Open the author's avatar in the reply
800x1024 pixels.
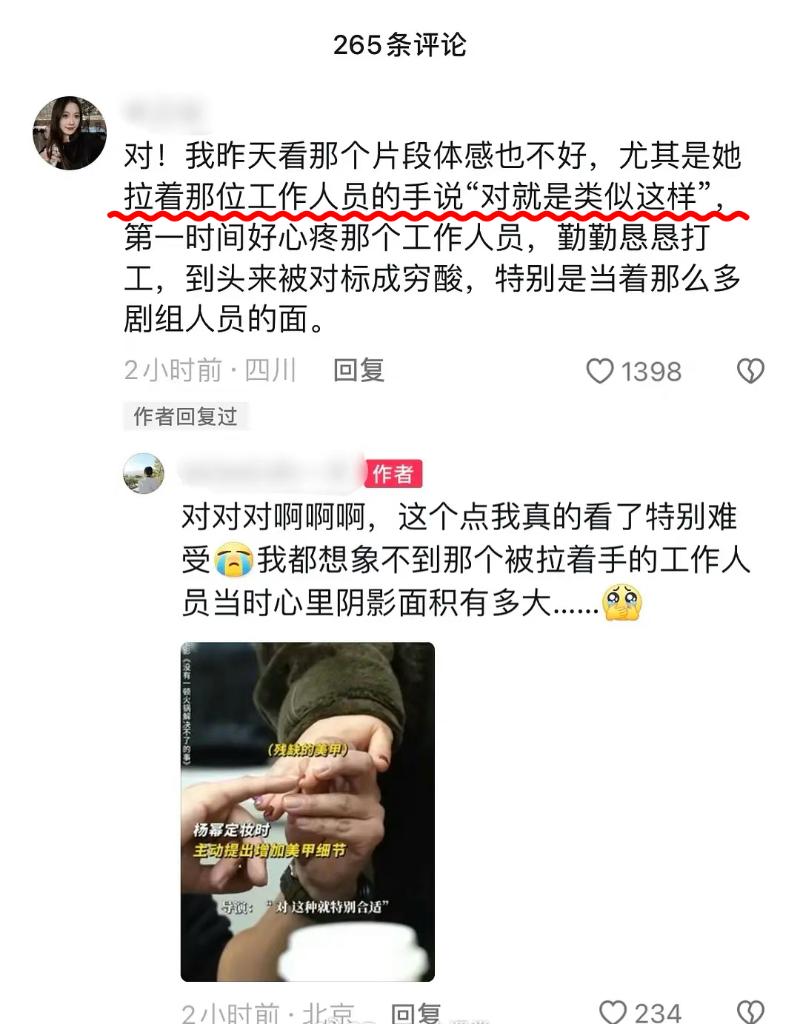pyautogui.click(x=144, y=473)
